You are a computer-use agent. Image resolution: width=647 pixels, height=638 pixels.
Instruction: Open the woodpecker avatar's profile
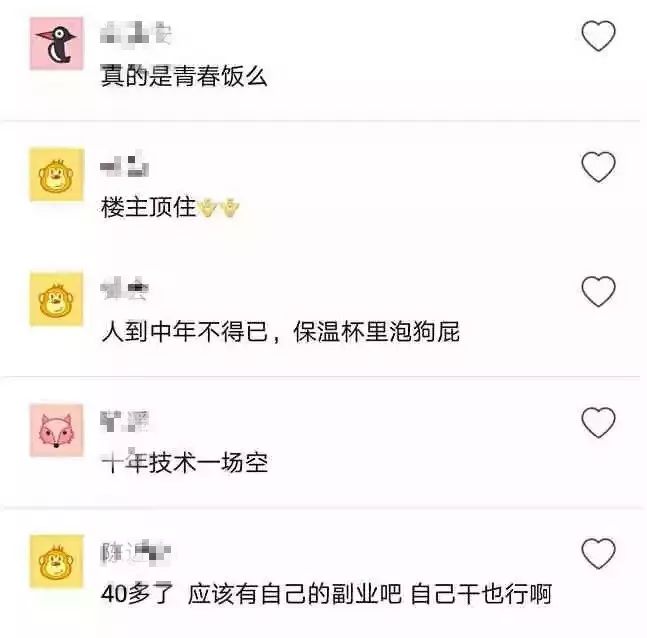point(56,44)
